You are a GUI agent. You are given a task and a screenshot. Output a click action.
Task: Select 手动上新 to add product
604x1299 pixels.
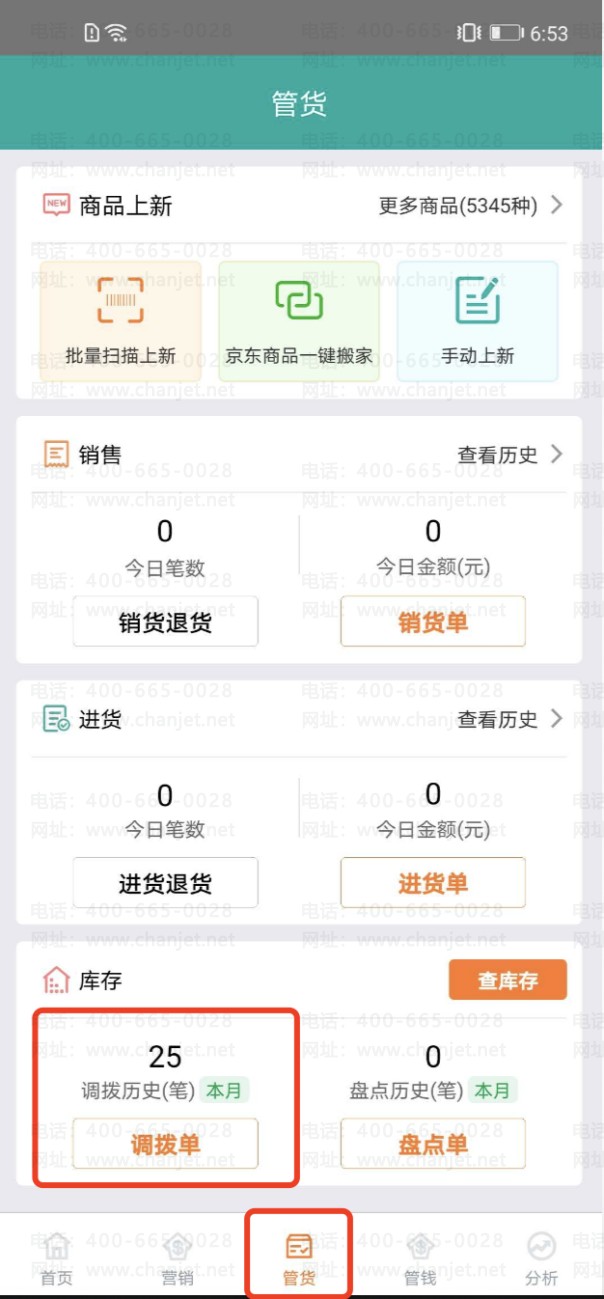477,320
